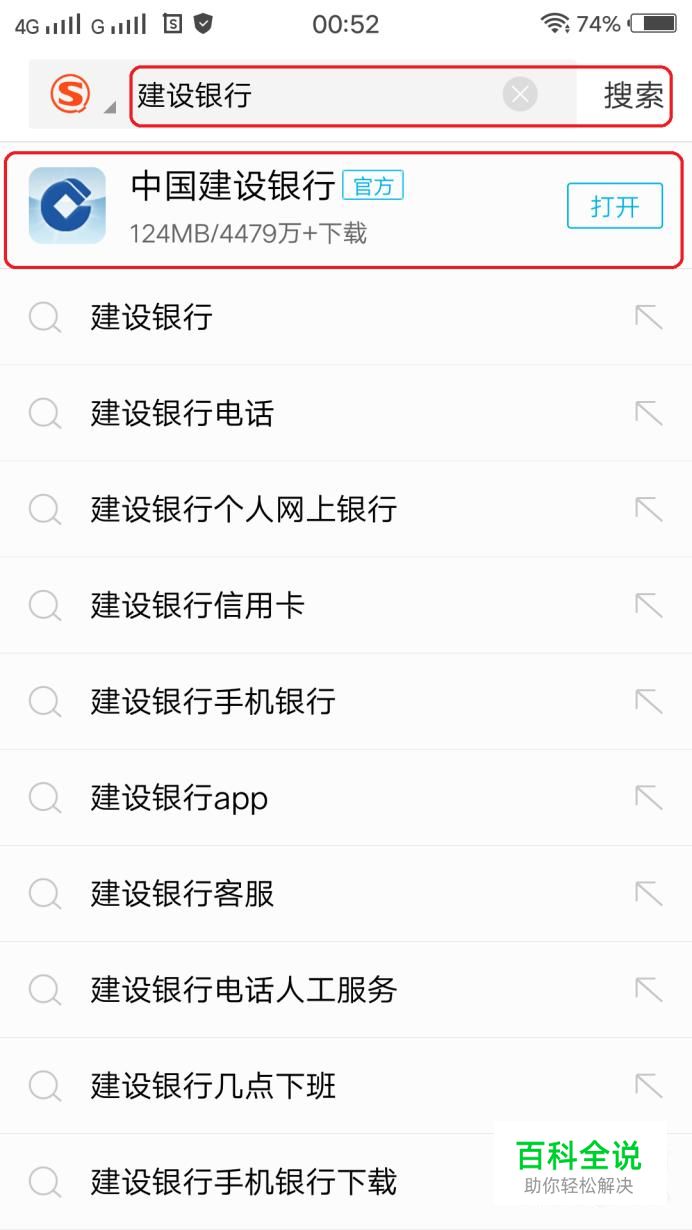Viewport: 692px width, 1230px height.
Task: Pick the suggestion 建设银行app
Action: [x=346, y=797]
